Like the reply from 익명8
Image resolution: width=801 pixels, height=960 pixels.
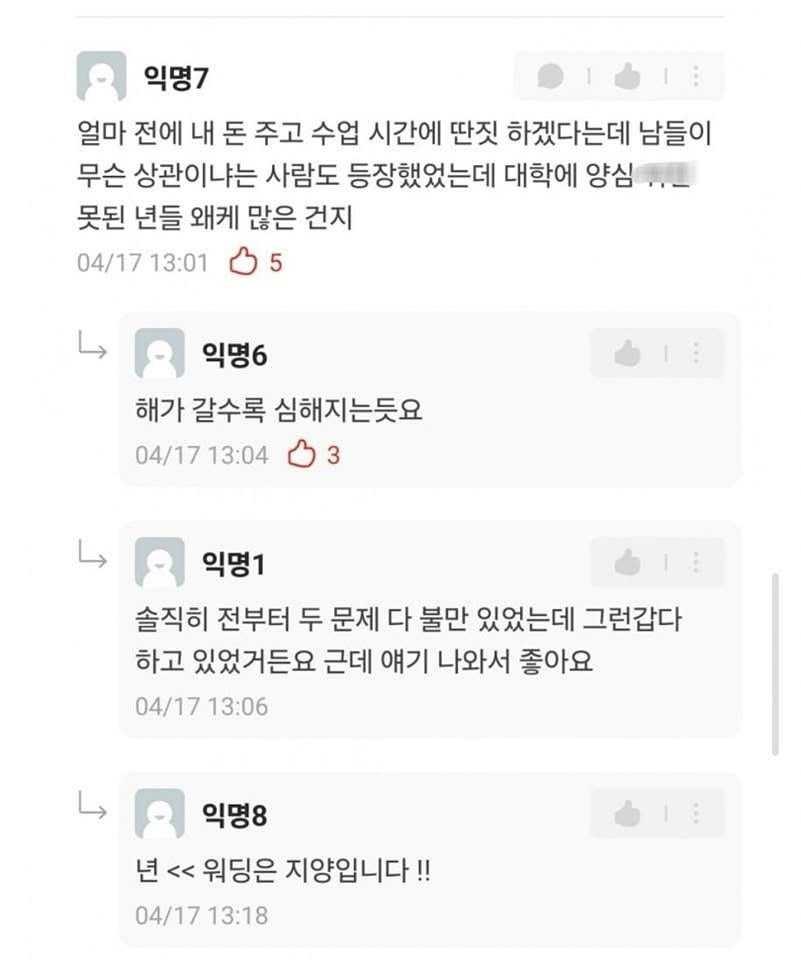click(x=628, y=815)
